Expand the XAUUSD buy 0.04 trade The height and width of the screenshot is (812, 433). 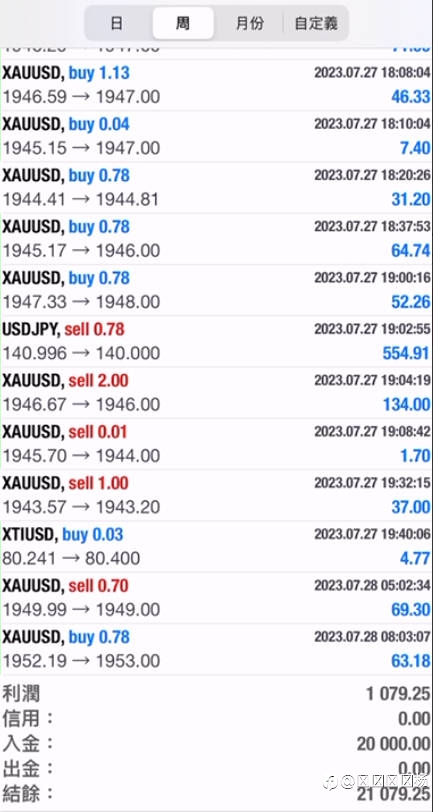coord(216,136)
